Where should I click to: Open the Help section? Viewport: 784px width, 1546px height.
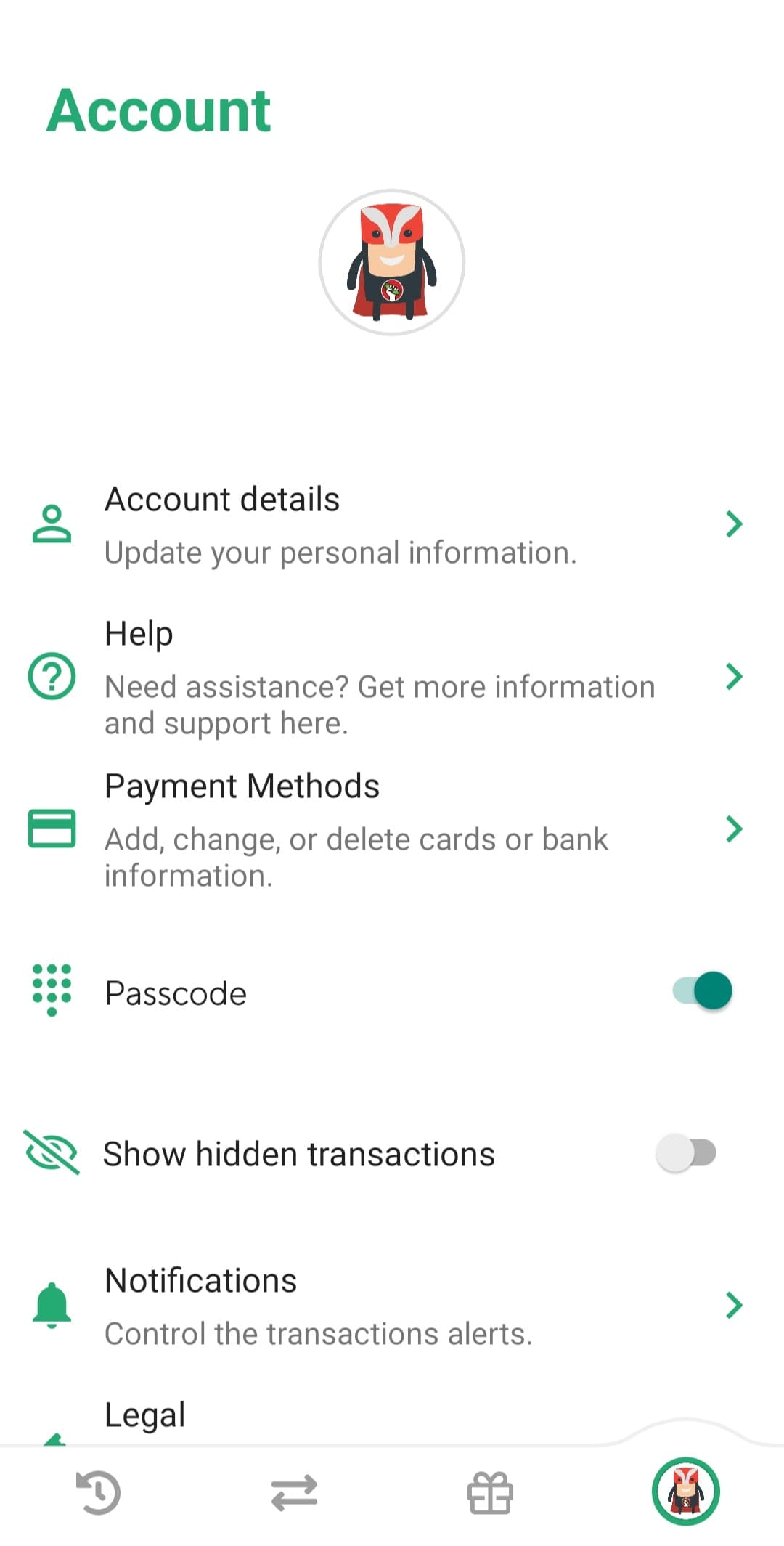coord(392,677)
